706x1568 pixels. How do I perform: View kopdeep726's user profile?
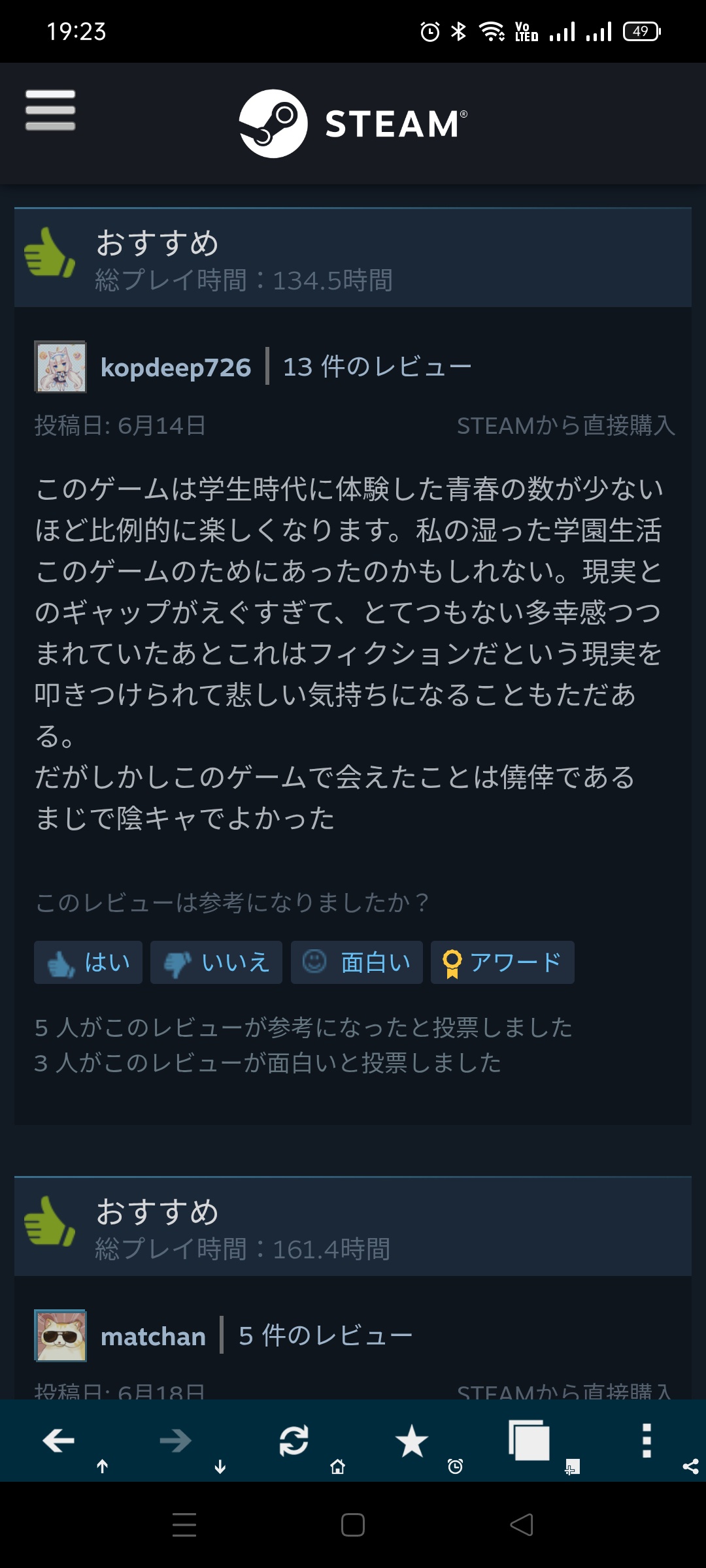click(x=175, y=368)
